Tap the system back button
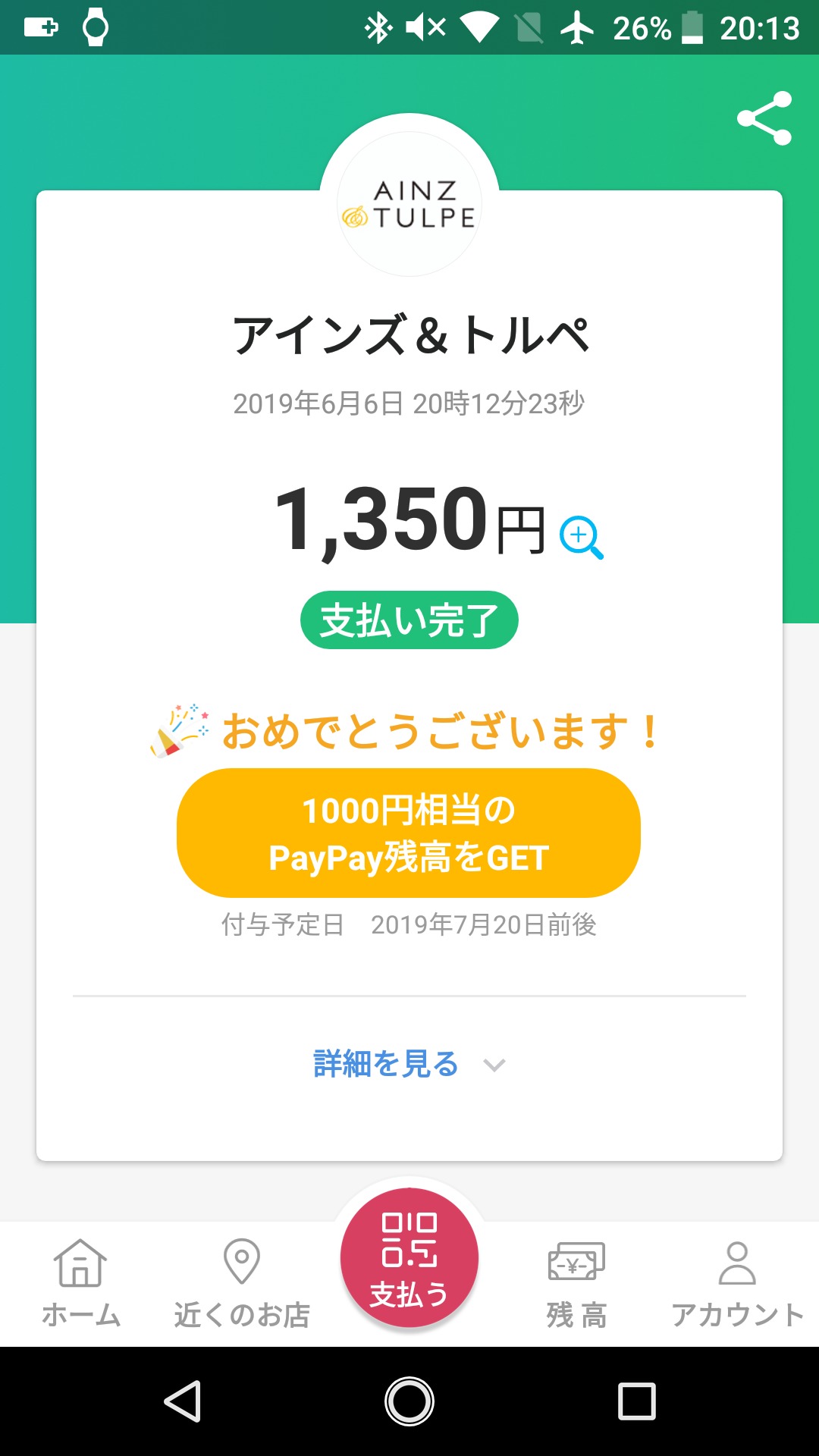This screenshot has height=1456, width=819. (183, 1401)
